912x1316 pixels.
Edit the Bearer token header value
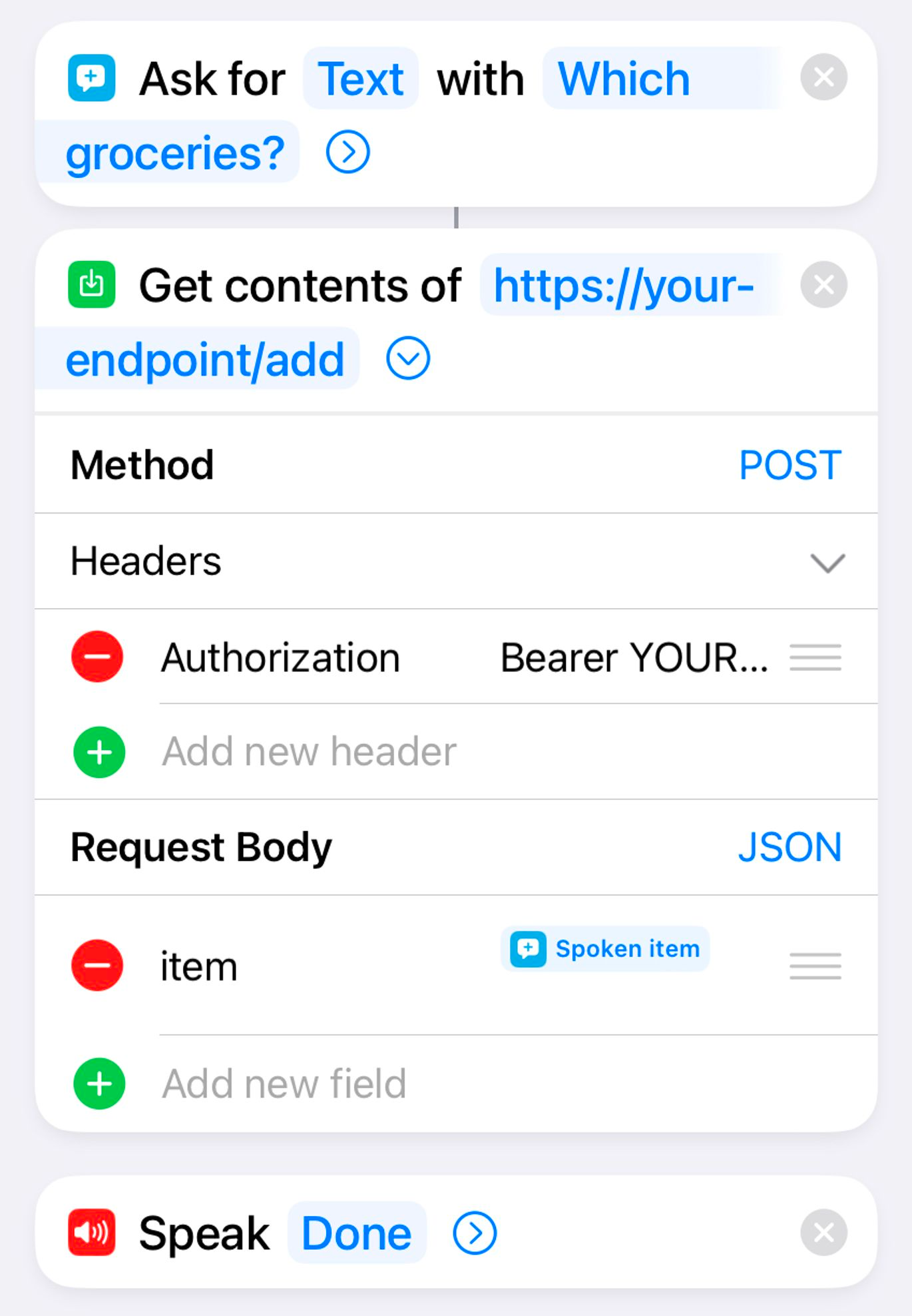click(x=633, y=658)
